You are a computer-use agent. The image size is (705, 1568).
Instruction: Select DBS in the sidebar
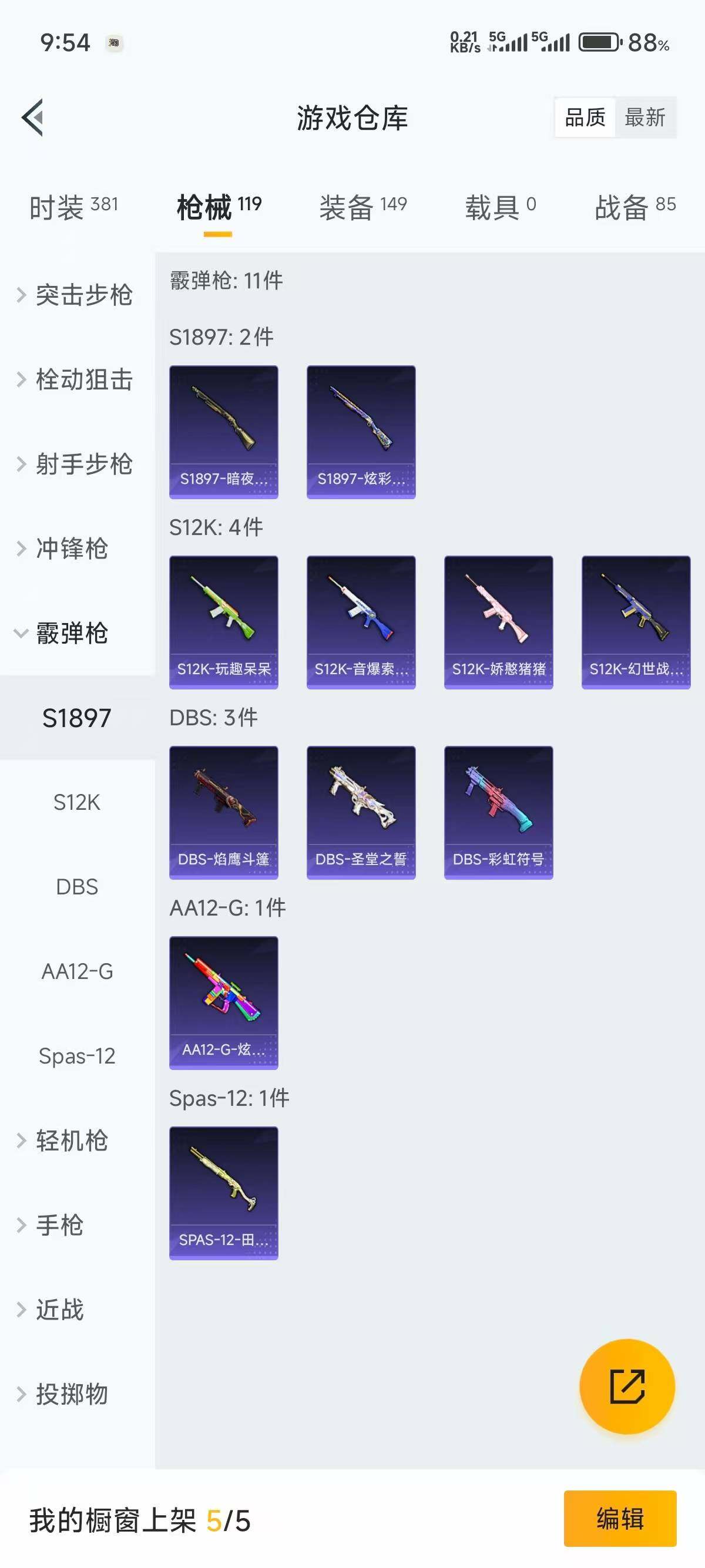(x=77, y=887)
